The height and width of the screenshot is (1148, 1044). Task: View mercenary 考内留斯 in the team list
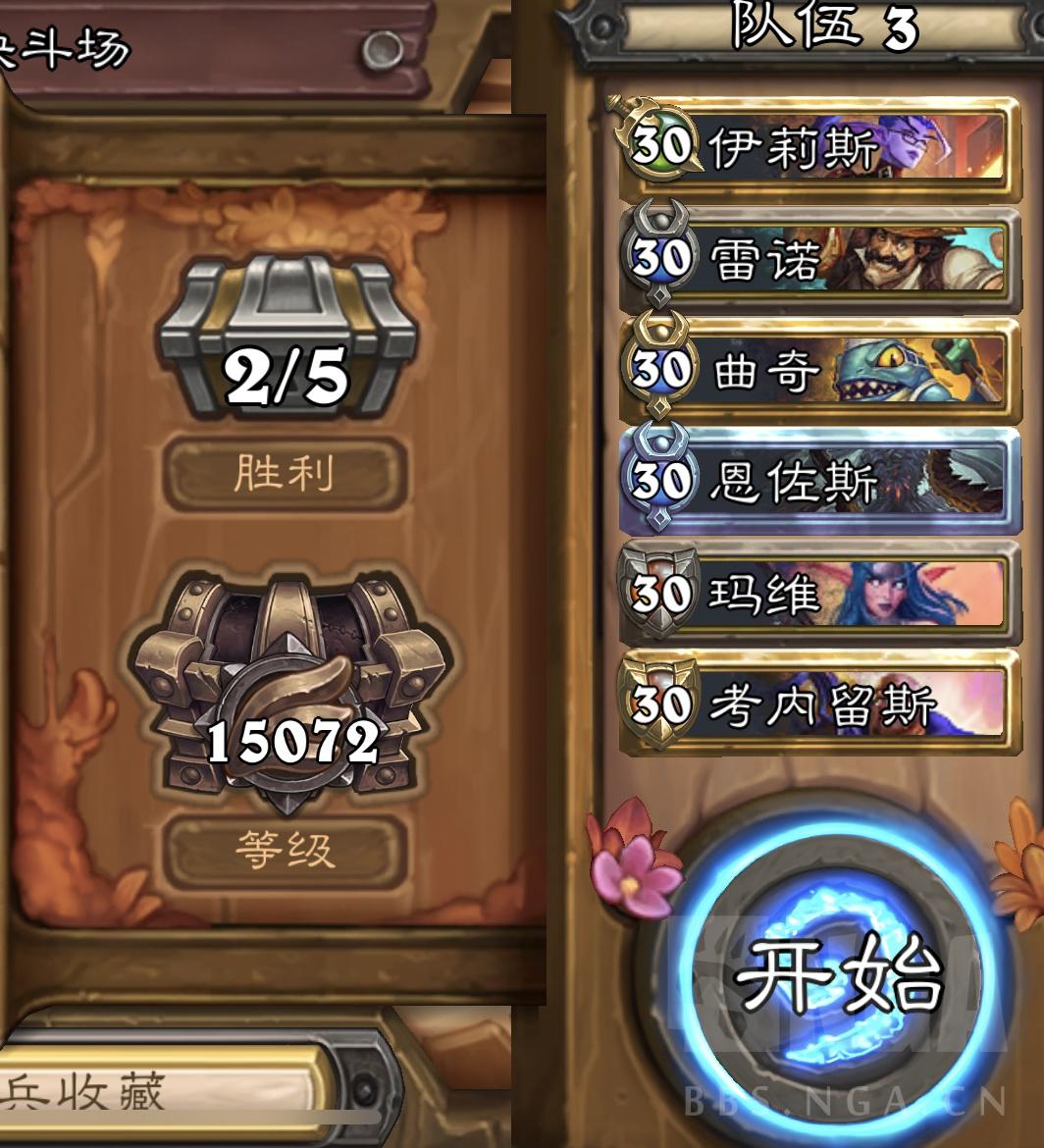click(x=816, y=704)
